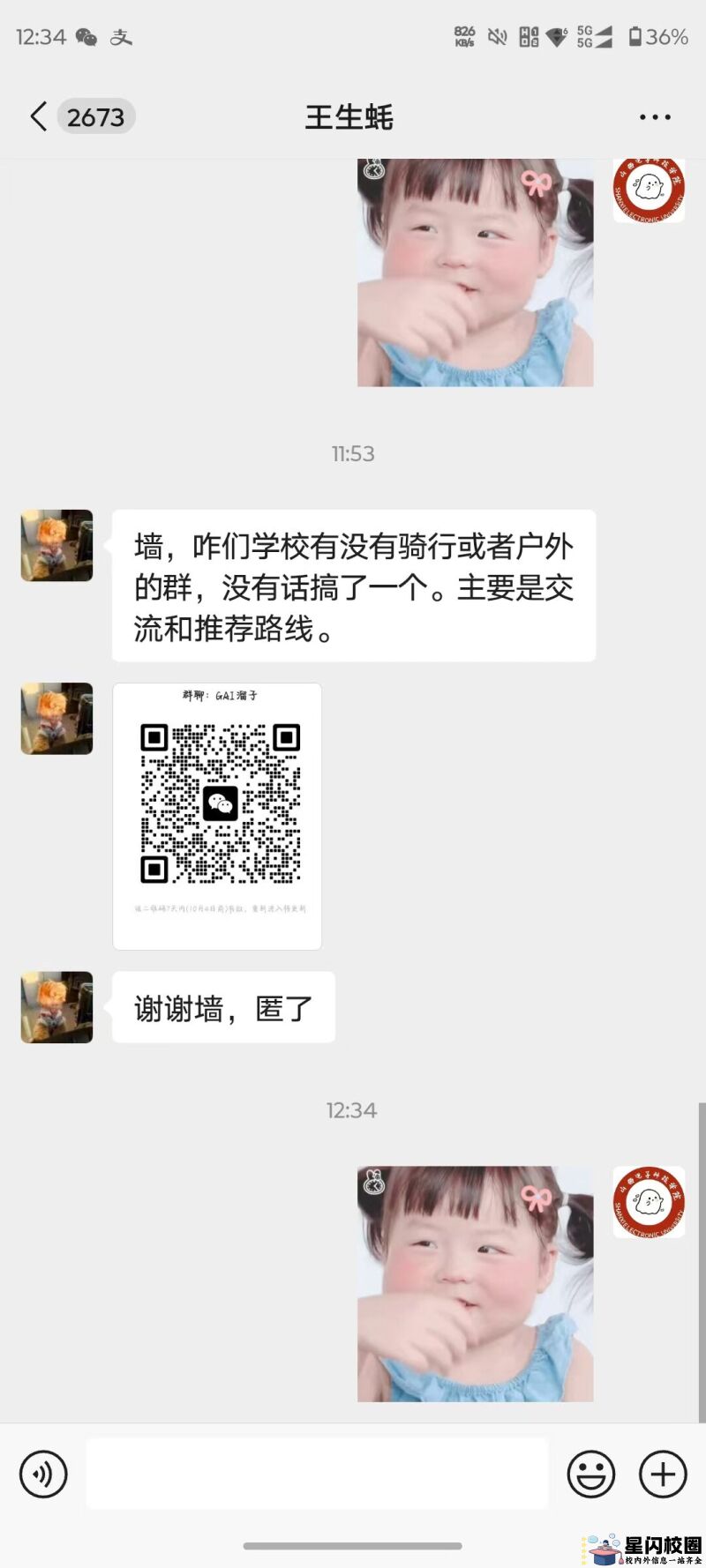The height and width of the screenshot is (1568, 706).
Task: Open the plus attachment menu
Action: coord(663,1474)
